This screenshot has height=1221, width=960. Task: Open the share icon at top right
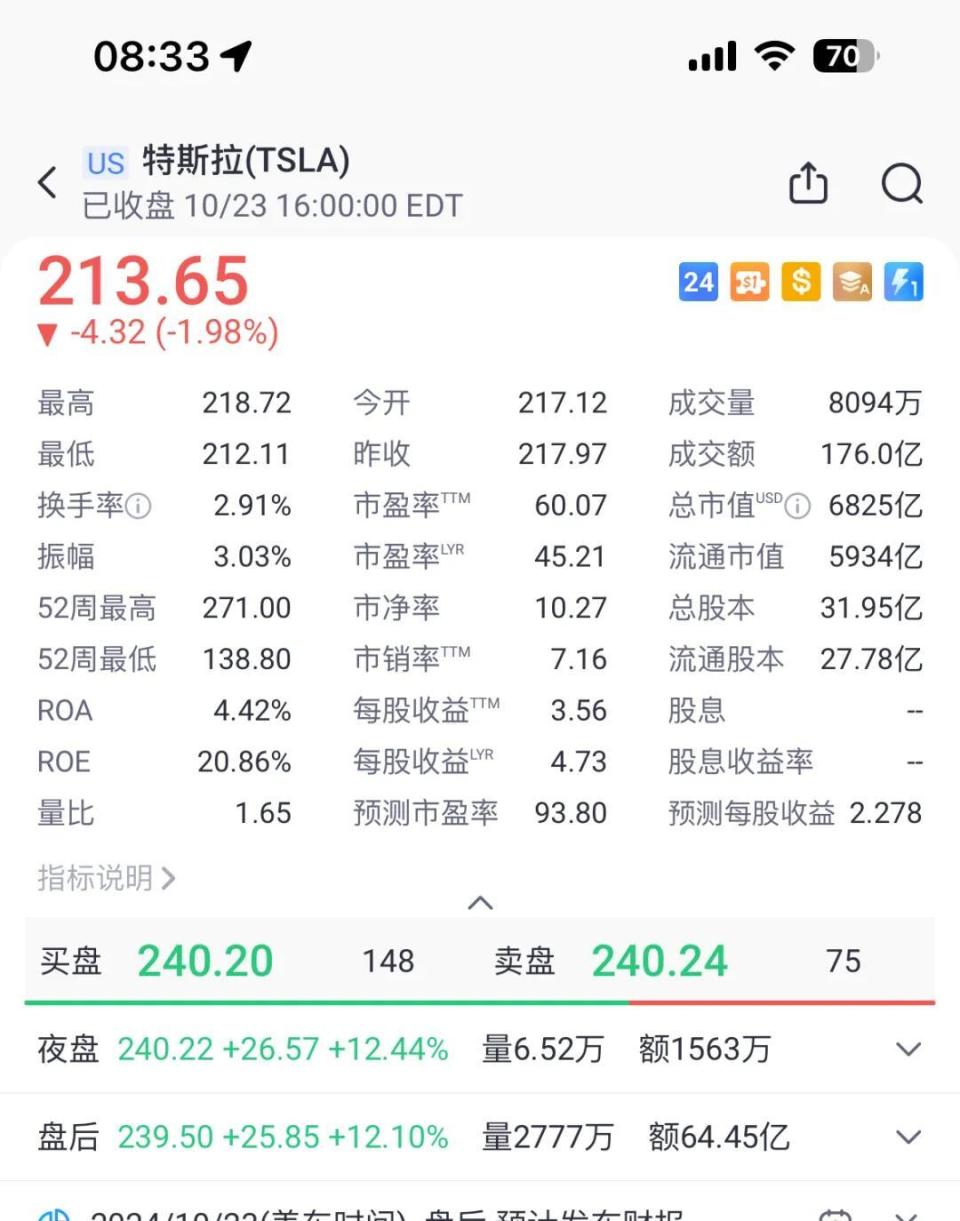pyautogui.click(x=808, y=184)
